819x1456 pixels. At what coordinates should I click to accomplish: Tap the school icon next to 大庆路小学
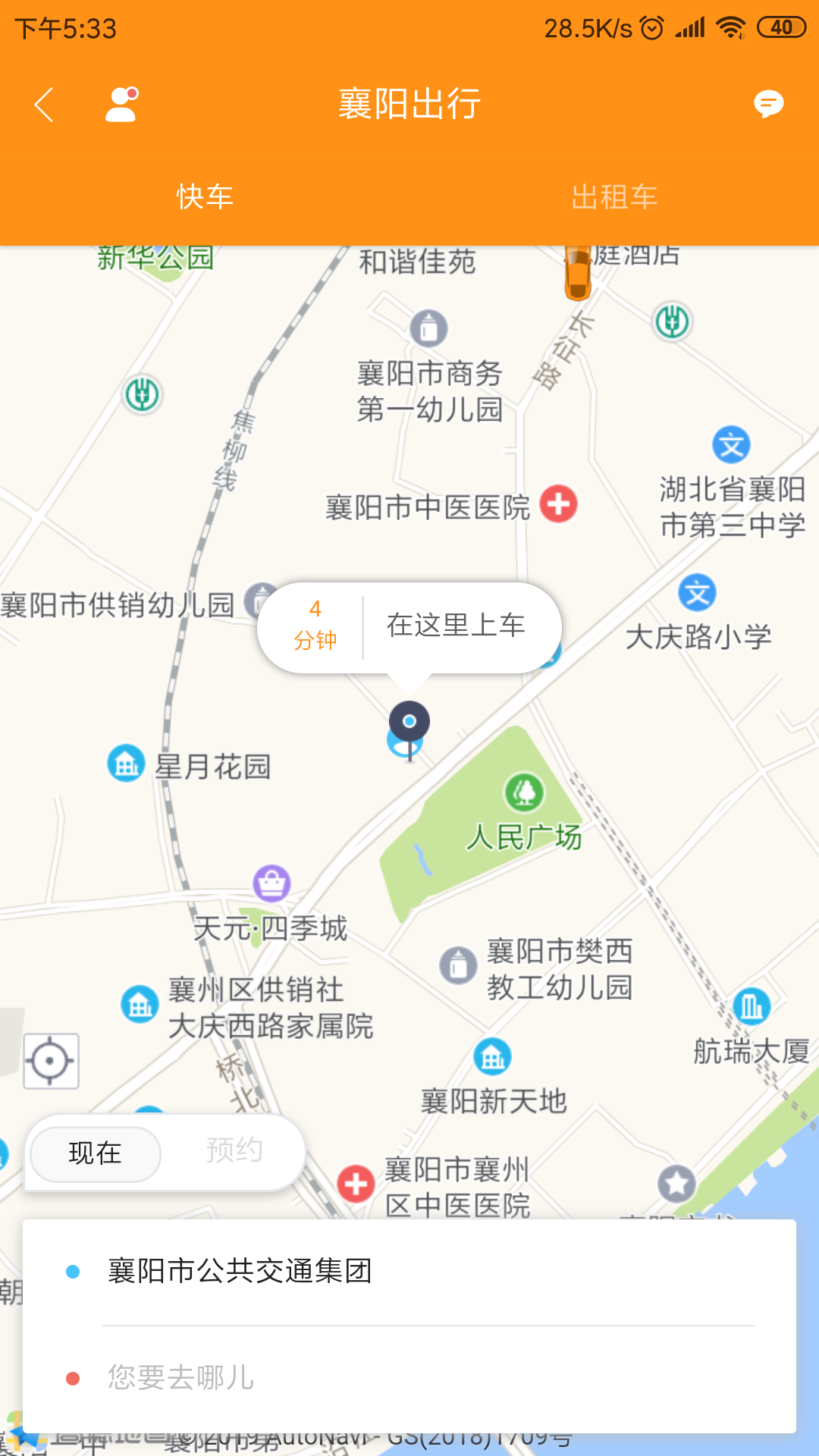click(697, 594)
